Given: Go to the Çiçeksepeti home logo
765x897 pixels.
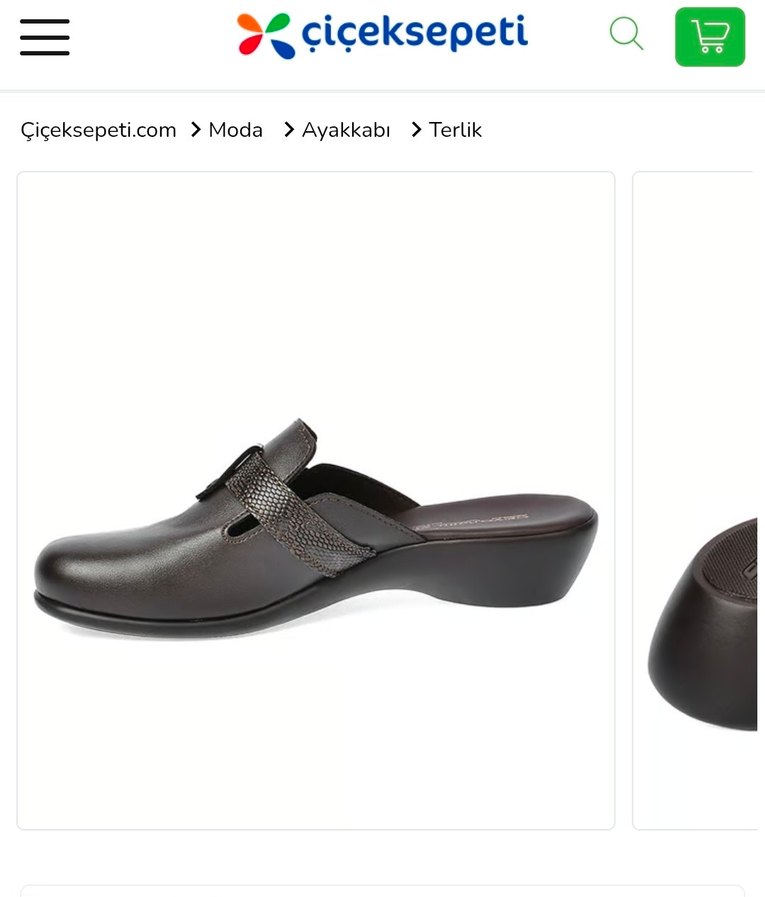Looking at the screenshot, I should (382, 35).
